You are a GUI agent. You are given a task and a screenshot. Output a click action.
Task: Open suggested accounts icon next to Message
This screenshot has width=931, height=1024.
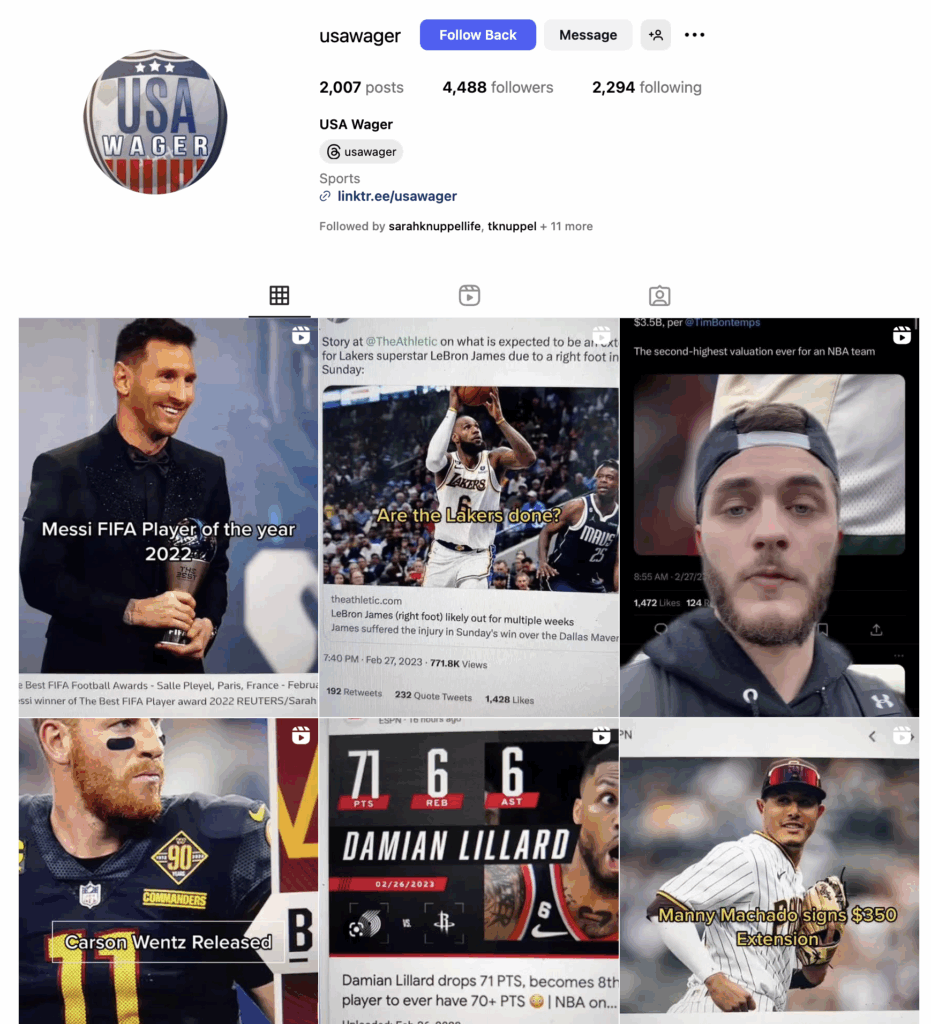656,35
